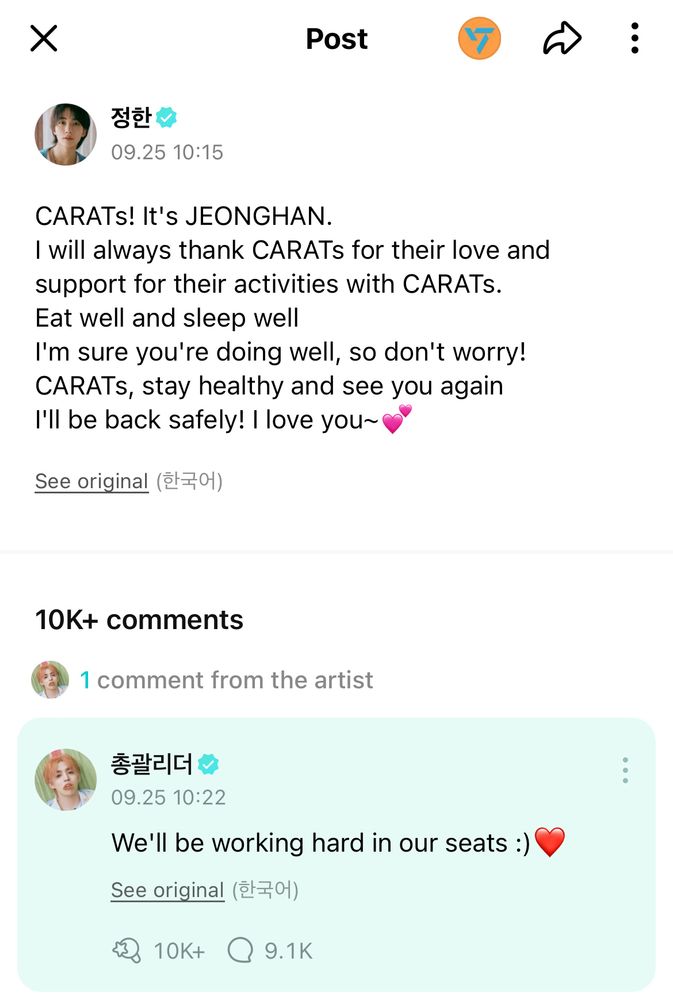Share this post
The image size is (673, 1000).
point(562,39)
